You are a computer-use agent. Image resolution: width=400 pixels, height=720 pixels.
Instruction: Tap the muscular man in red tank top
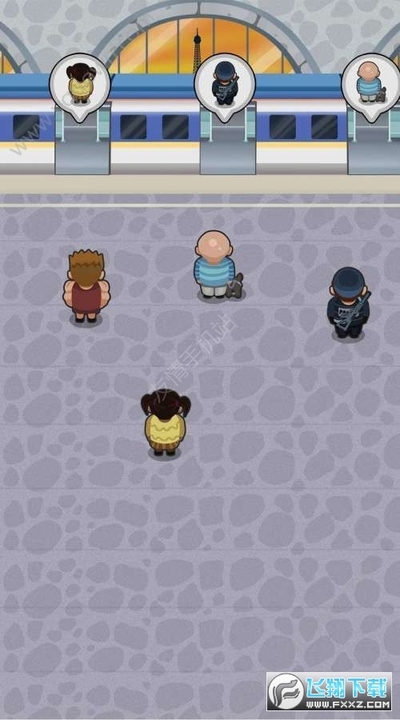(x=86, y=287)
